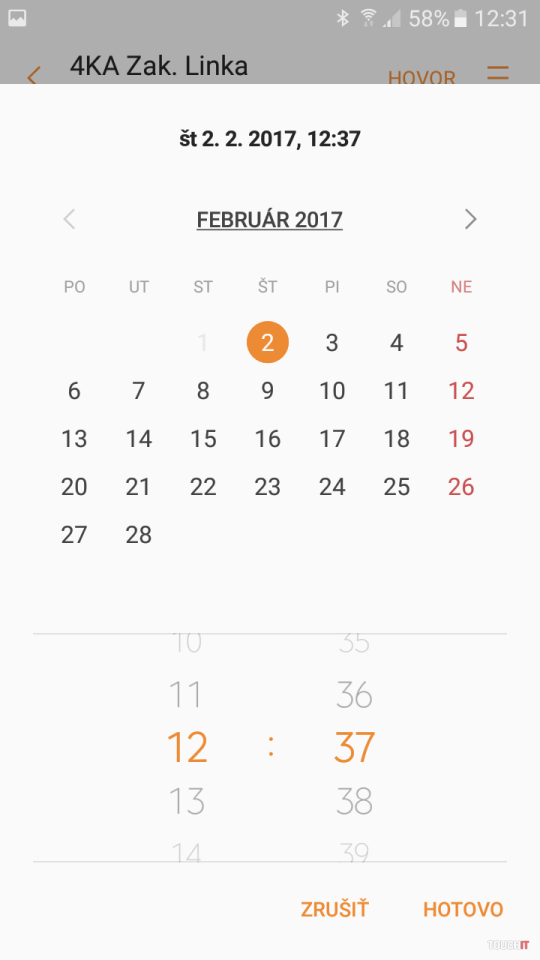The width and height of the screenshot is (540, 960).
Task: Cancel with the ZRUŠIŤ button
Action: [x=334, y=909]
